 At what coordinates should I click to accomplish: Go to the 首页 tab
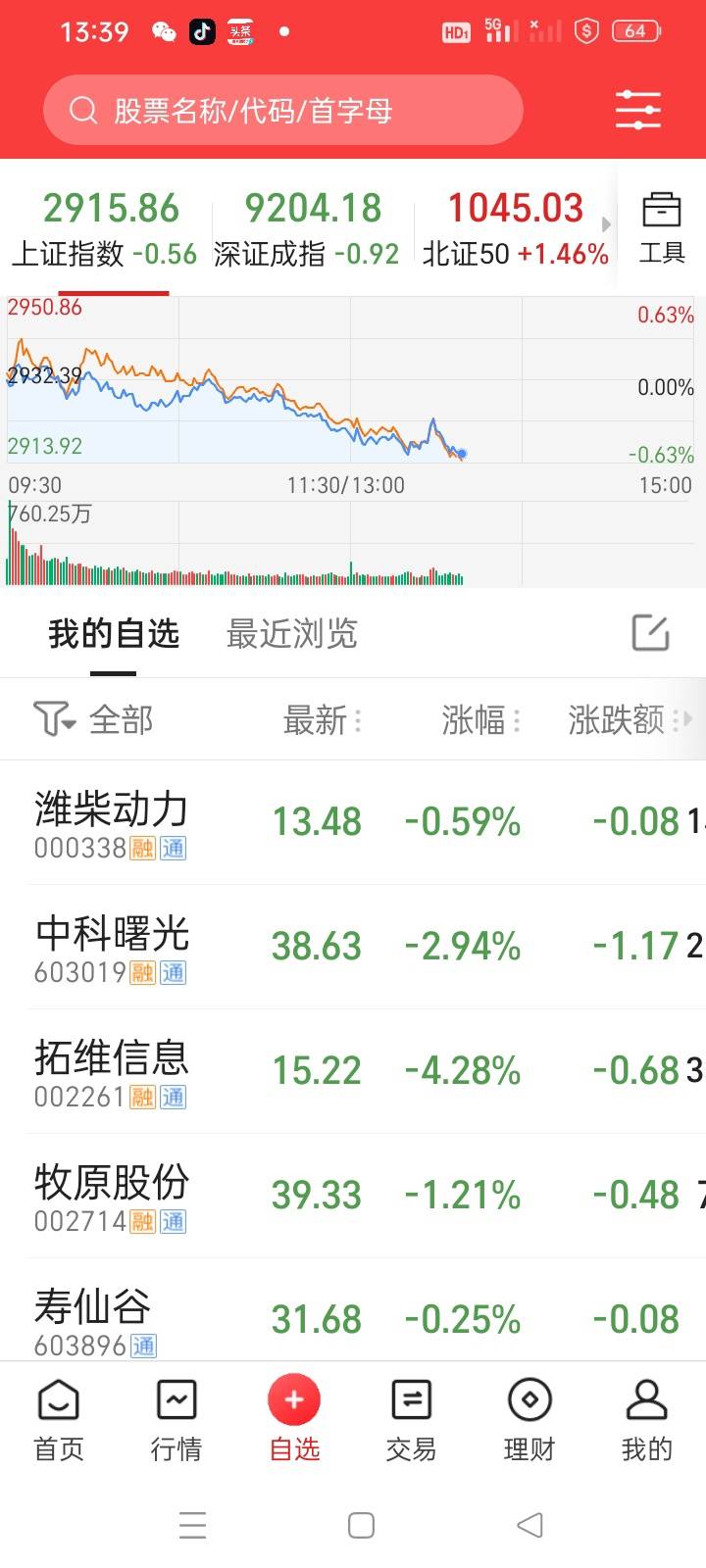tap(59, 1420)
